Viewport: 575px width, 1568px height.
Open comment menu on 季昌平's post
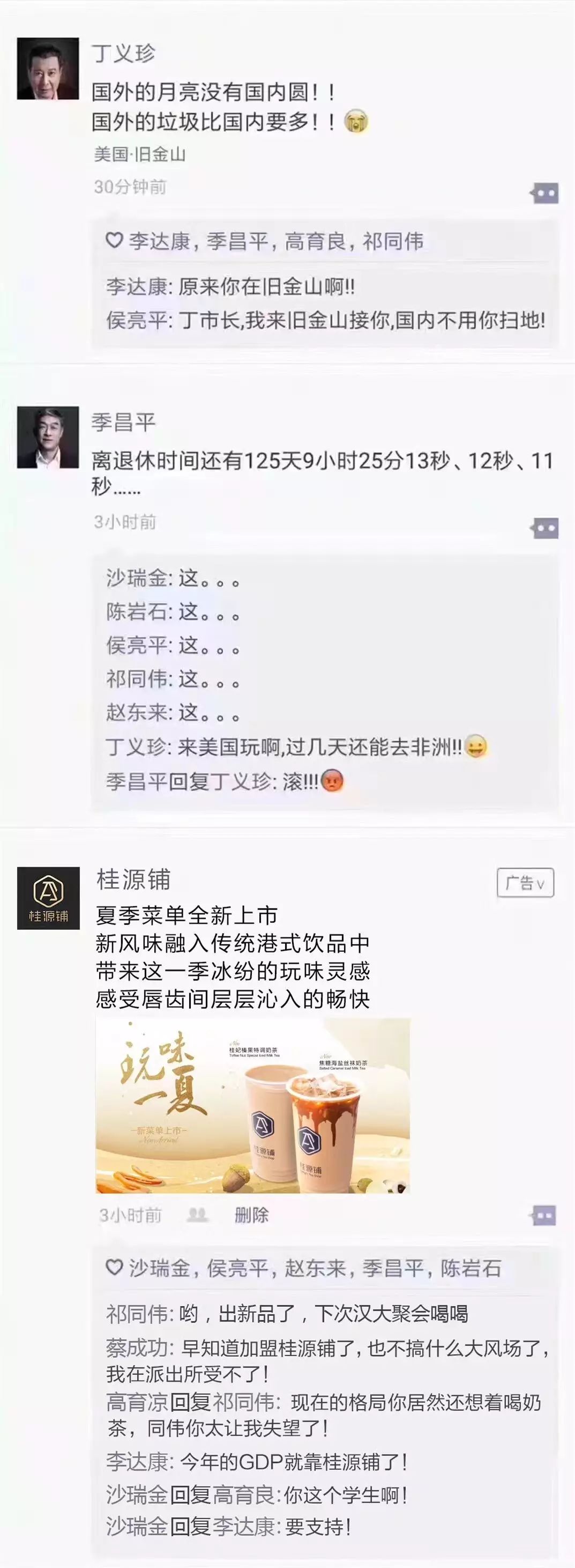[544, 528]
